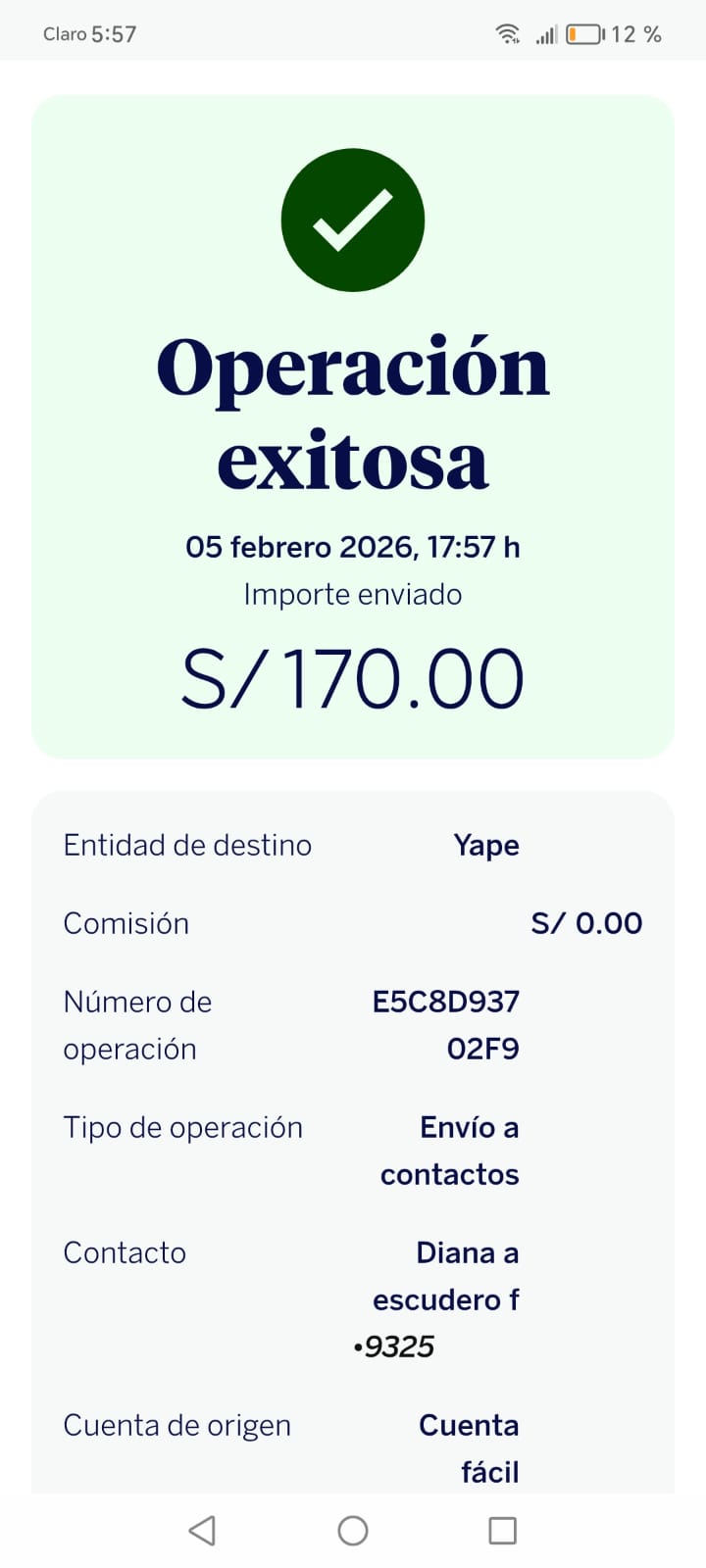Go back with the system back button
This screenshot has width=706, height=1568.
202,1530
